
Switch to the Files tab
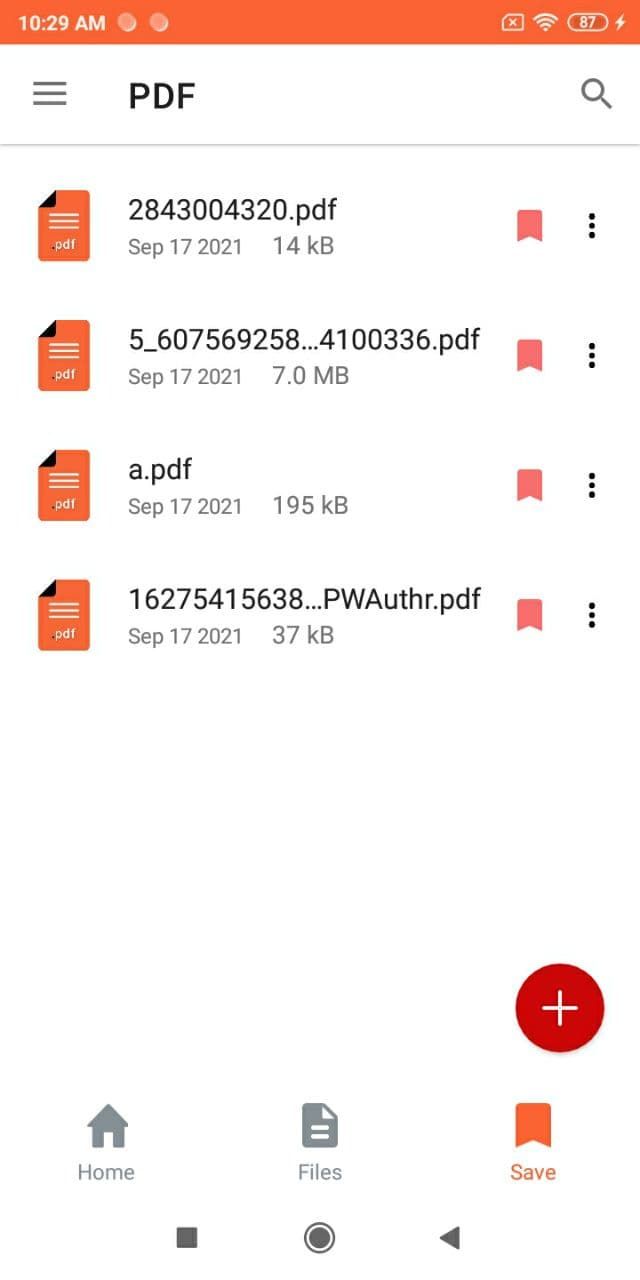click(320, 1143)
